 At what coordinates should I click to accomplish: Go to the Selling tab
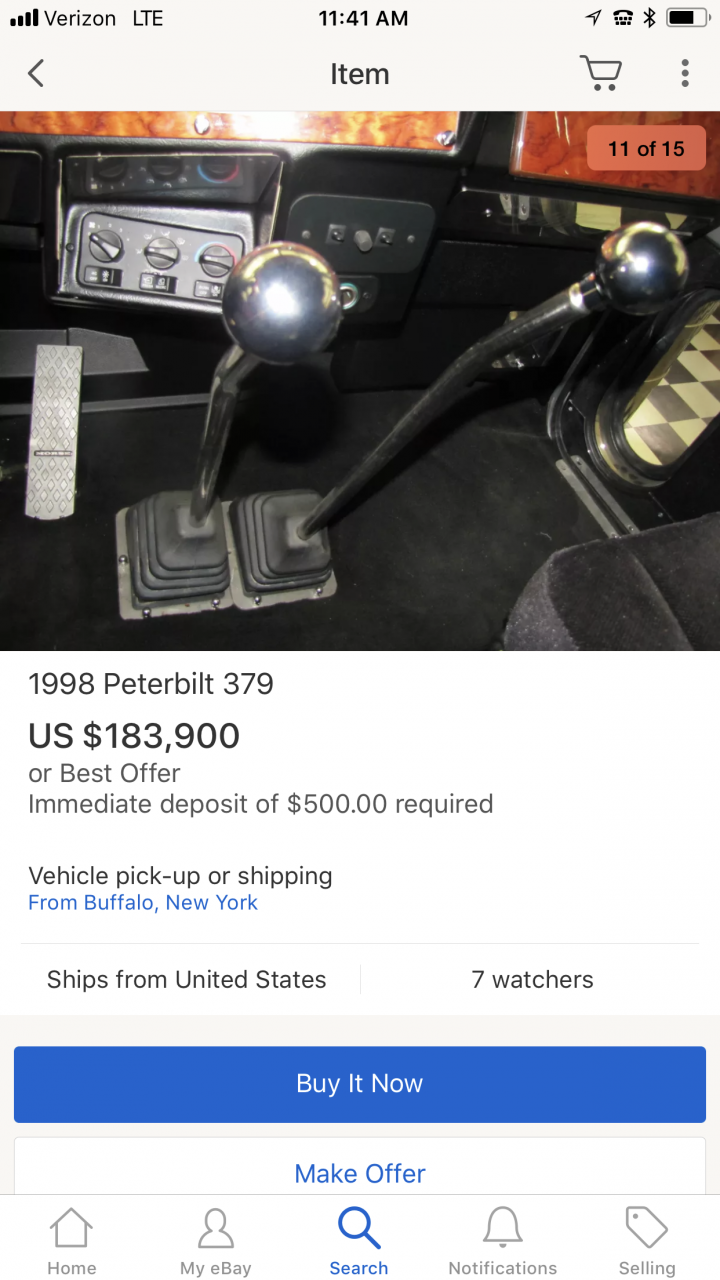click(x=647, y=1241)
